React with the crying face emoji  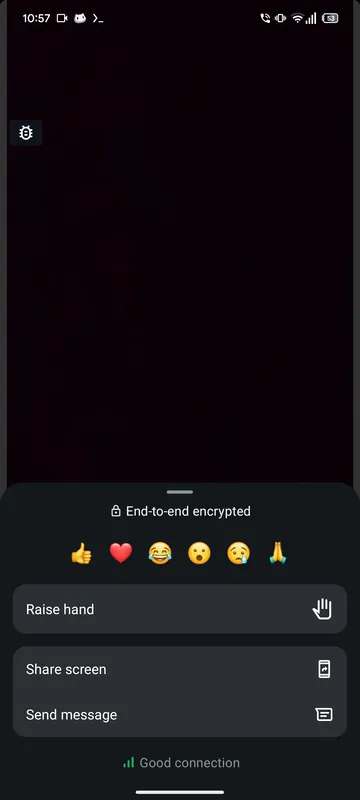pyautogui.click(x=239, y=553)
